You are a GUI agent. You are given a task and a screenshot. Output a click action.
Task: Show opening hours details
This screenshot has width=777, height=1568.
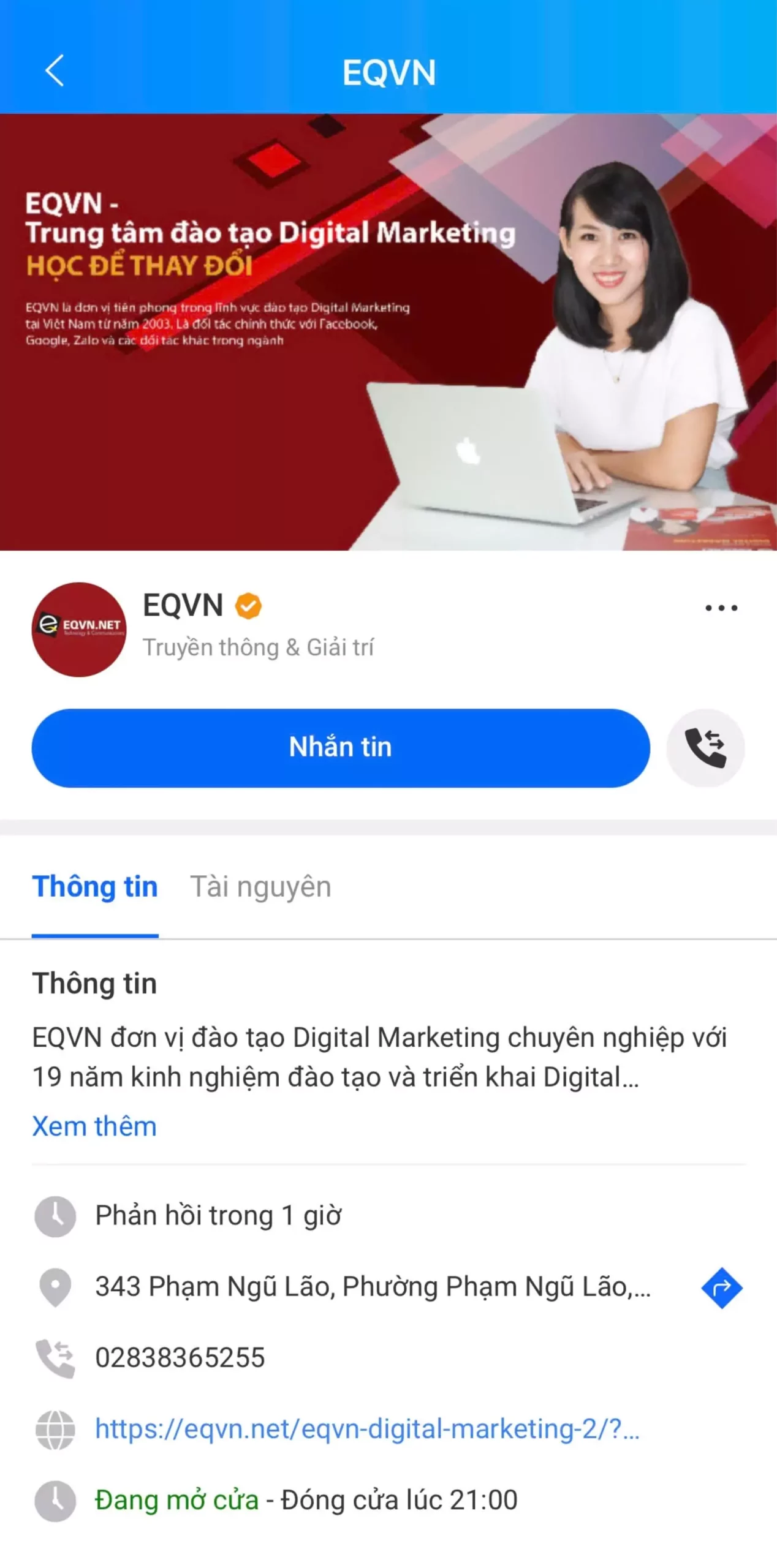(x=305, y=1500)
